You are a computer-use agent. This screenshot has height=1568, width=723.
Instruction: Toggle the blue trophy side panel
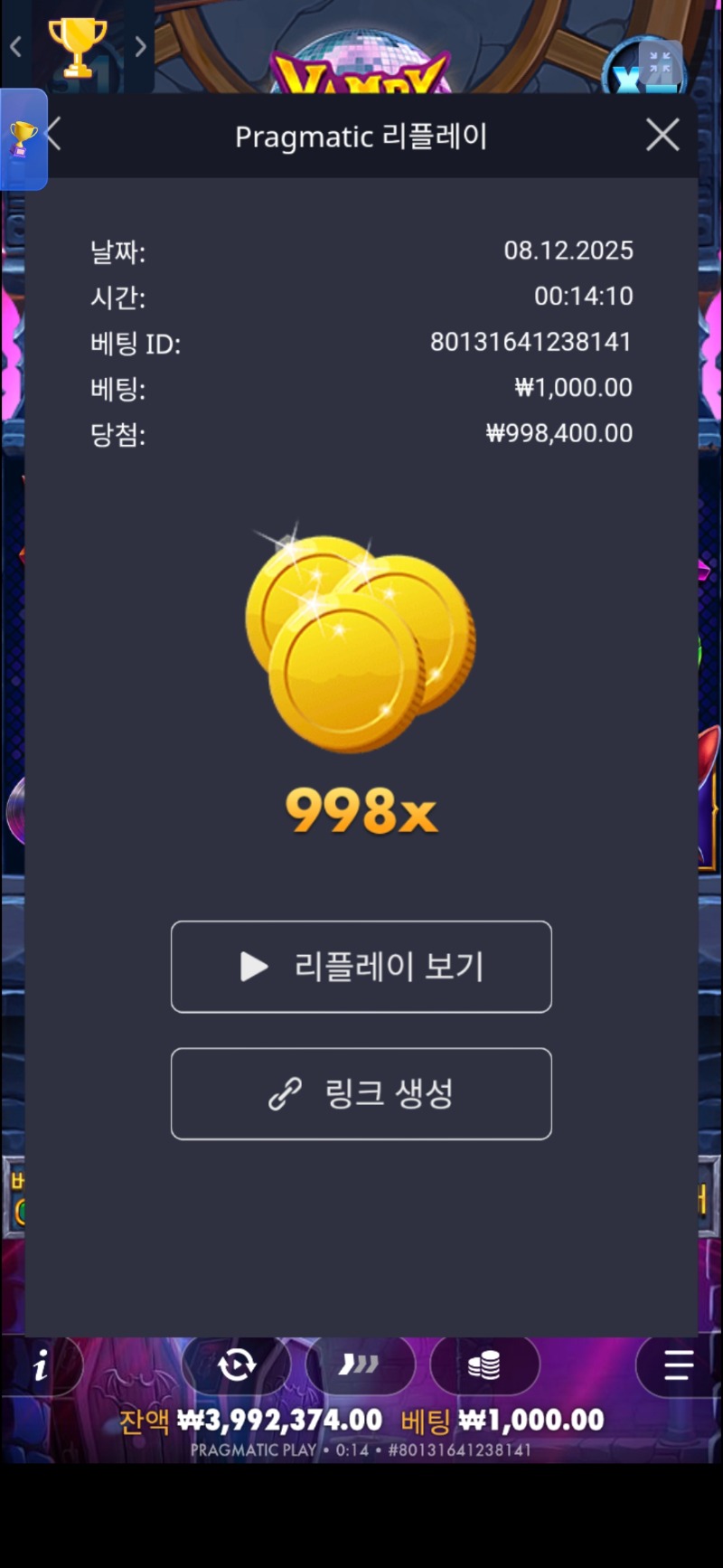click(x=23, y=137)
